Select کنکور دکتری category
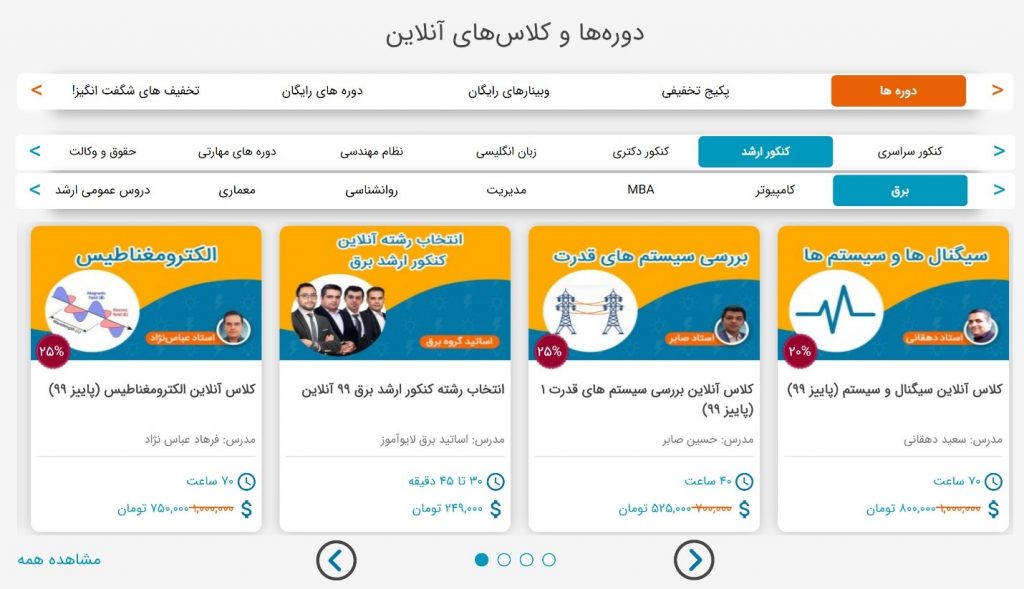The width and height of the screenshot is (1024, 589). click(641, 152)
